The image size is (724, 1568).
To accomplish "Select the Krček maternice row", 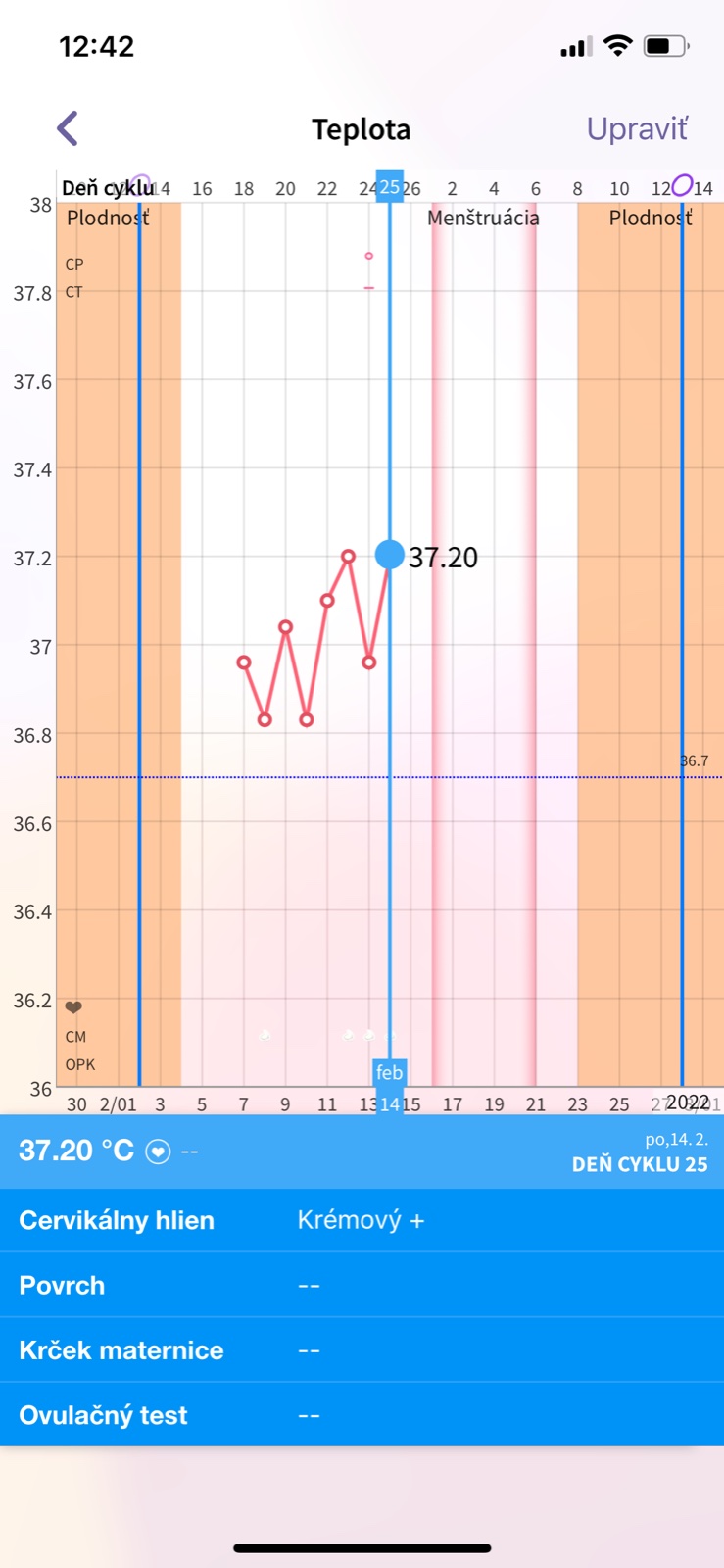I will pyautogui.click(x=362, y=1350).
